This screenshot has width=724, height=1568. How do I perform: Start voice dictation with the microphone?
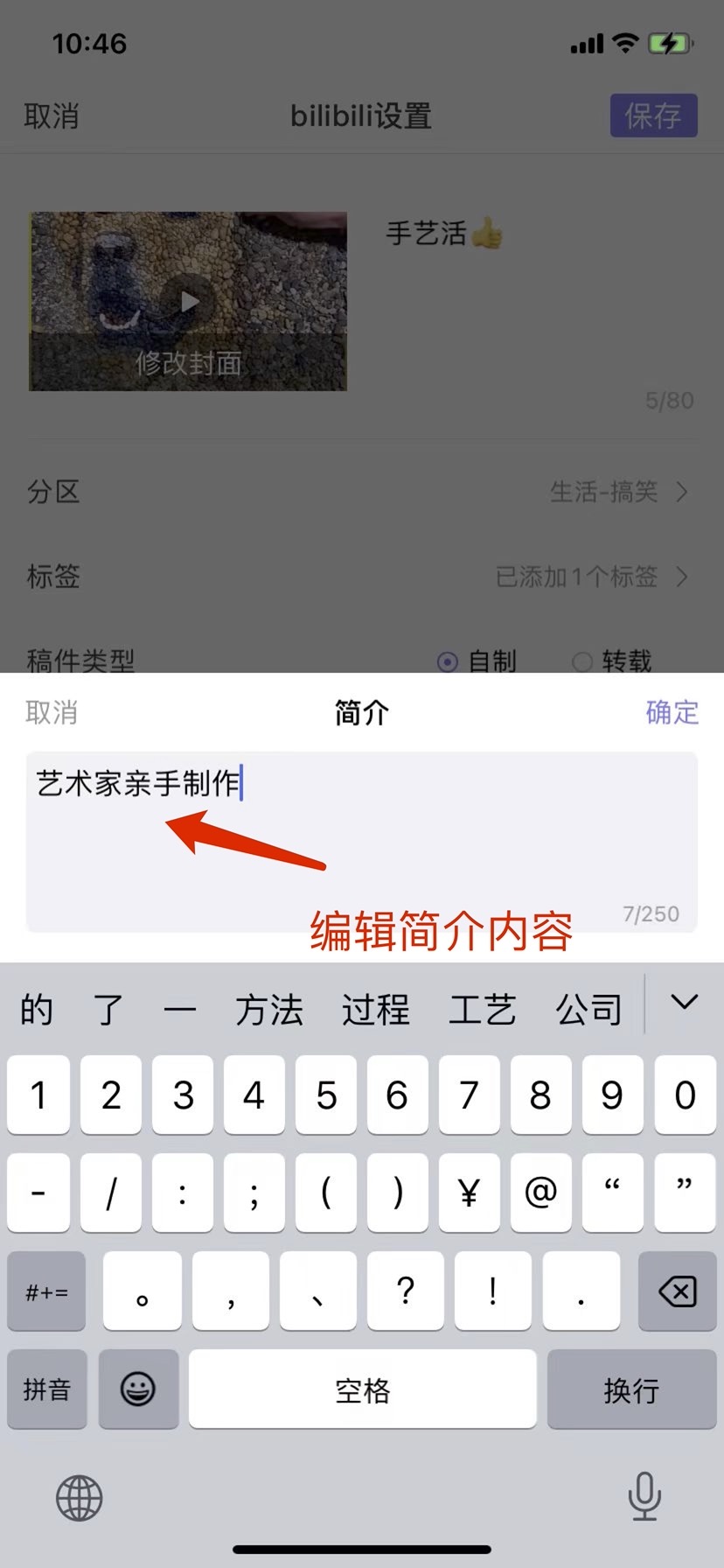(644, 1496)
